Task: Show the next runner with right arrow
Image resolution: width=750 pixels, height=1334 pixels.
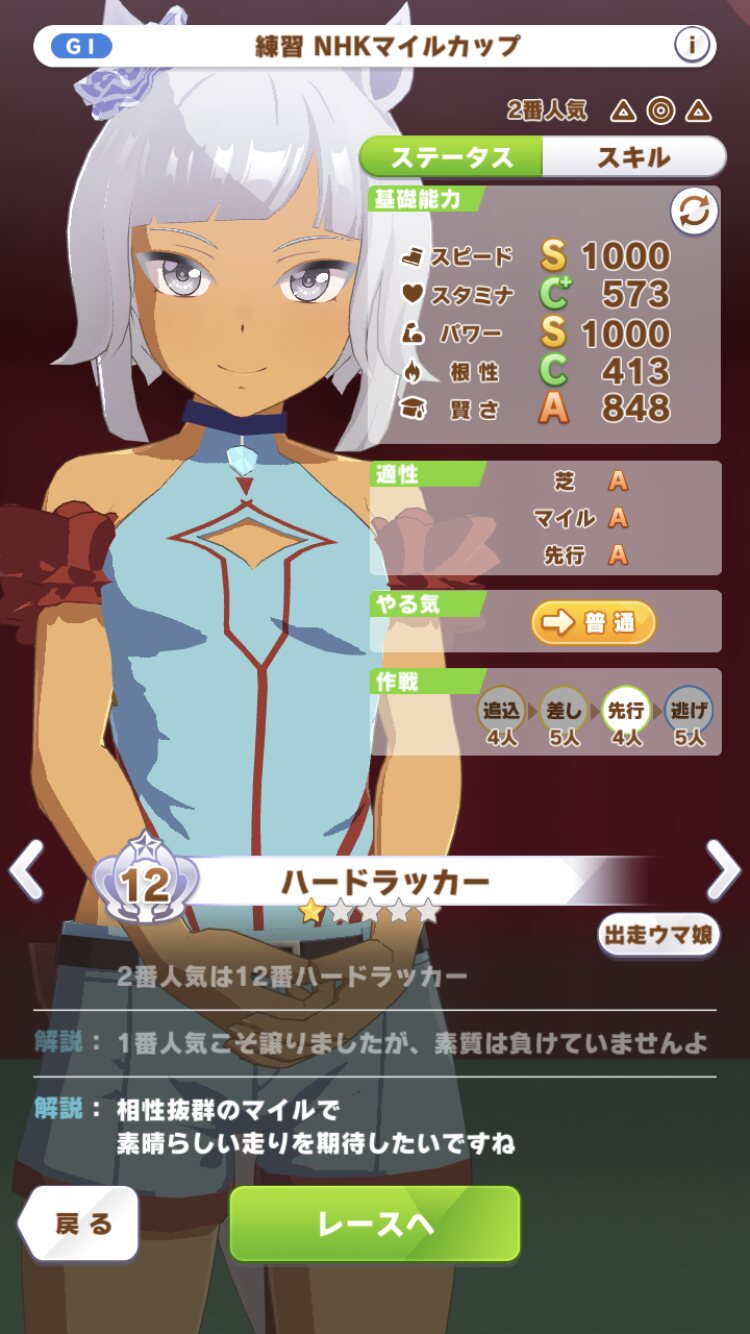Action: tap(722, 870)
